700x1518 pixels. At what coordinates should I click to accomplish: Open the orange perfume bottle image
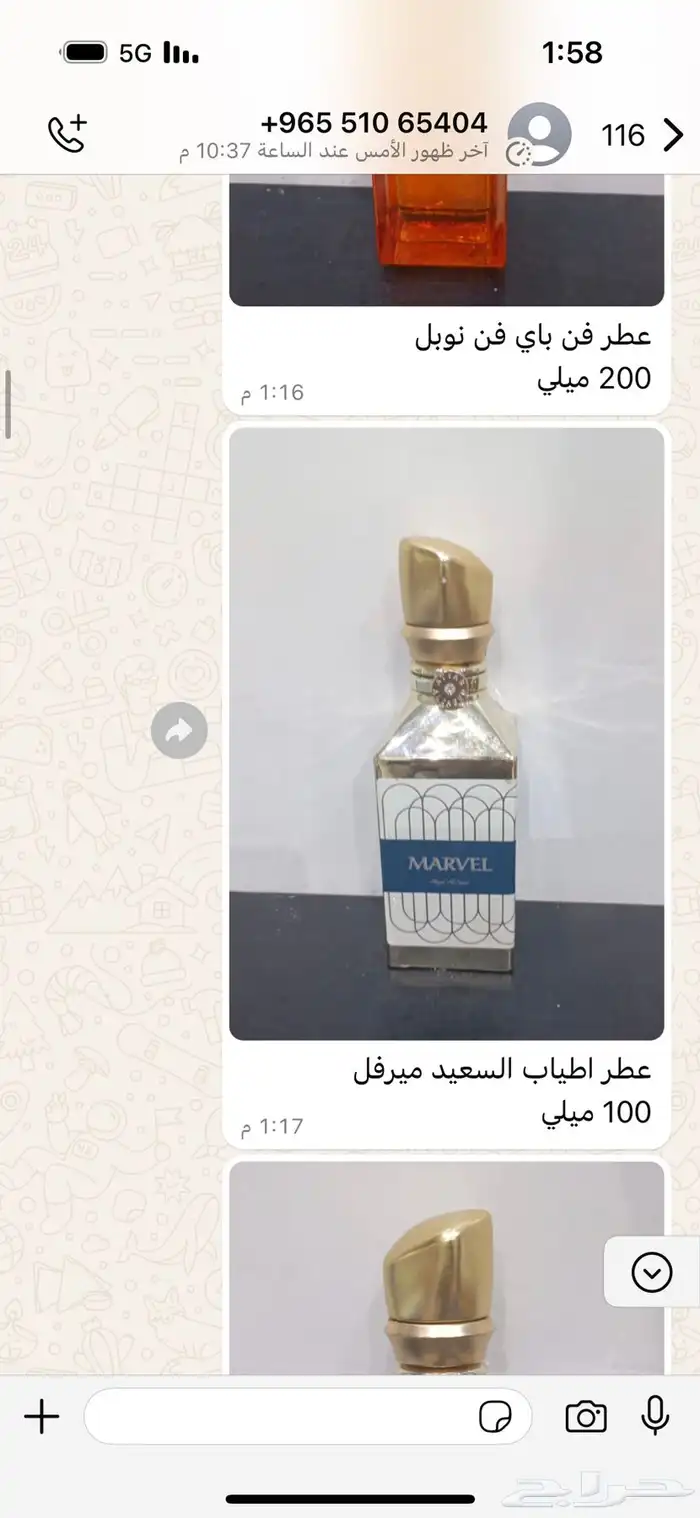(x=446, y=240)
